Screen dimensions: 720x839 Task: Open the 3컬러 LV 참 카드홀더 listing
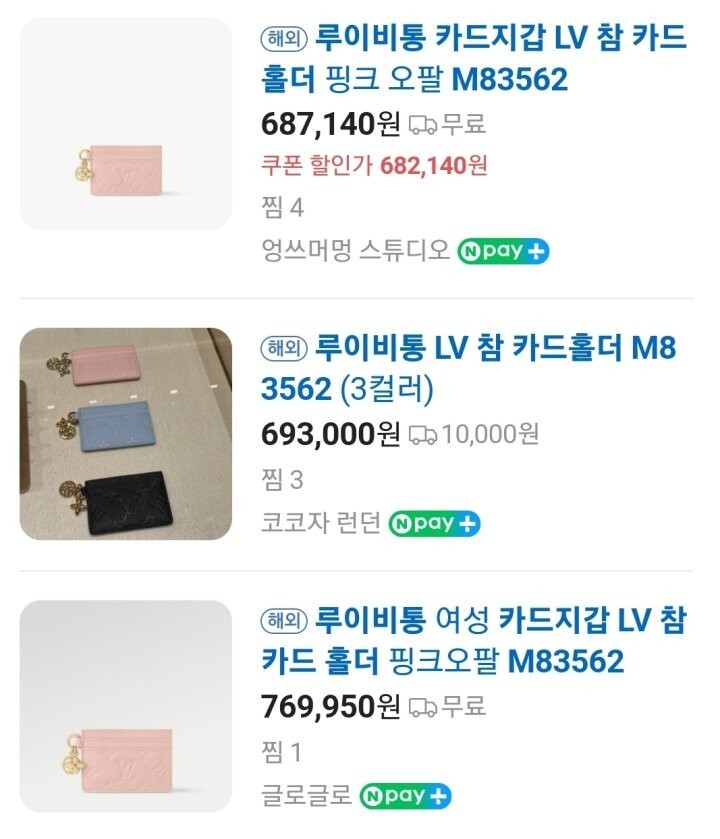469,368
